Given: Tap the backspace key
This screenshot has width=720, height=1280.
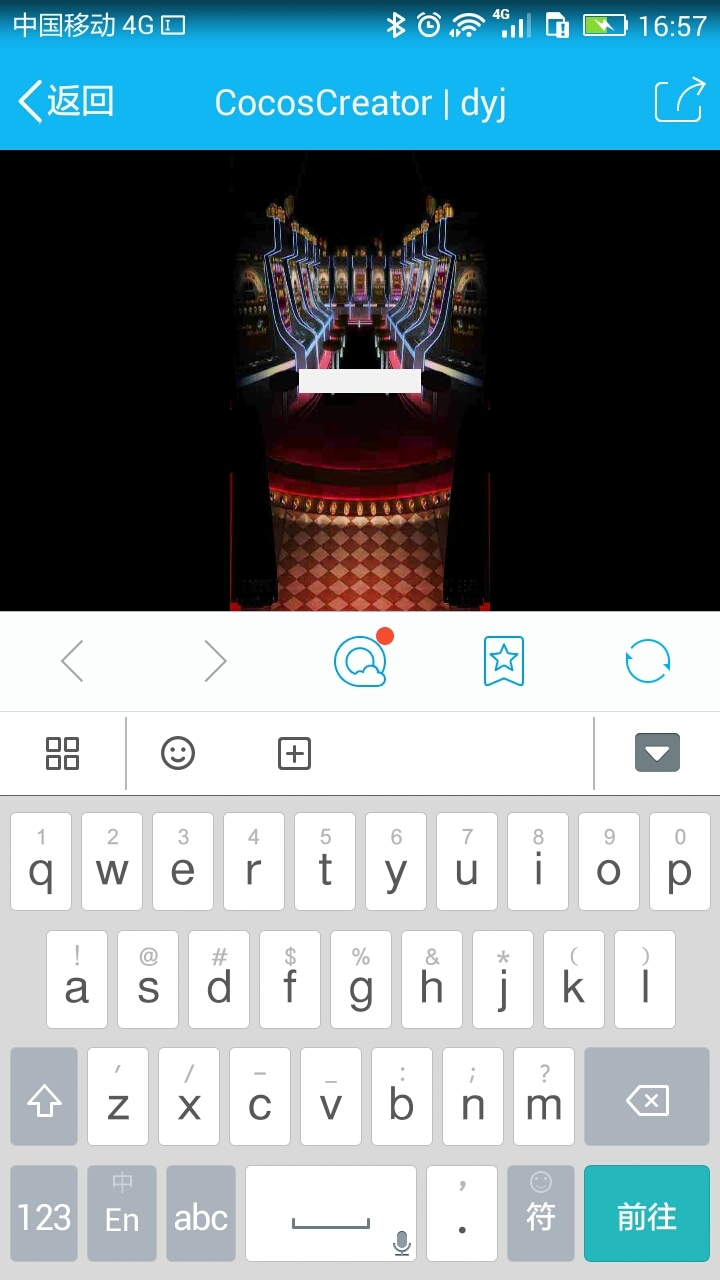Looking at the screenshot, I should [x=647, y=1097].
